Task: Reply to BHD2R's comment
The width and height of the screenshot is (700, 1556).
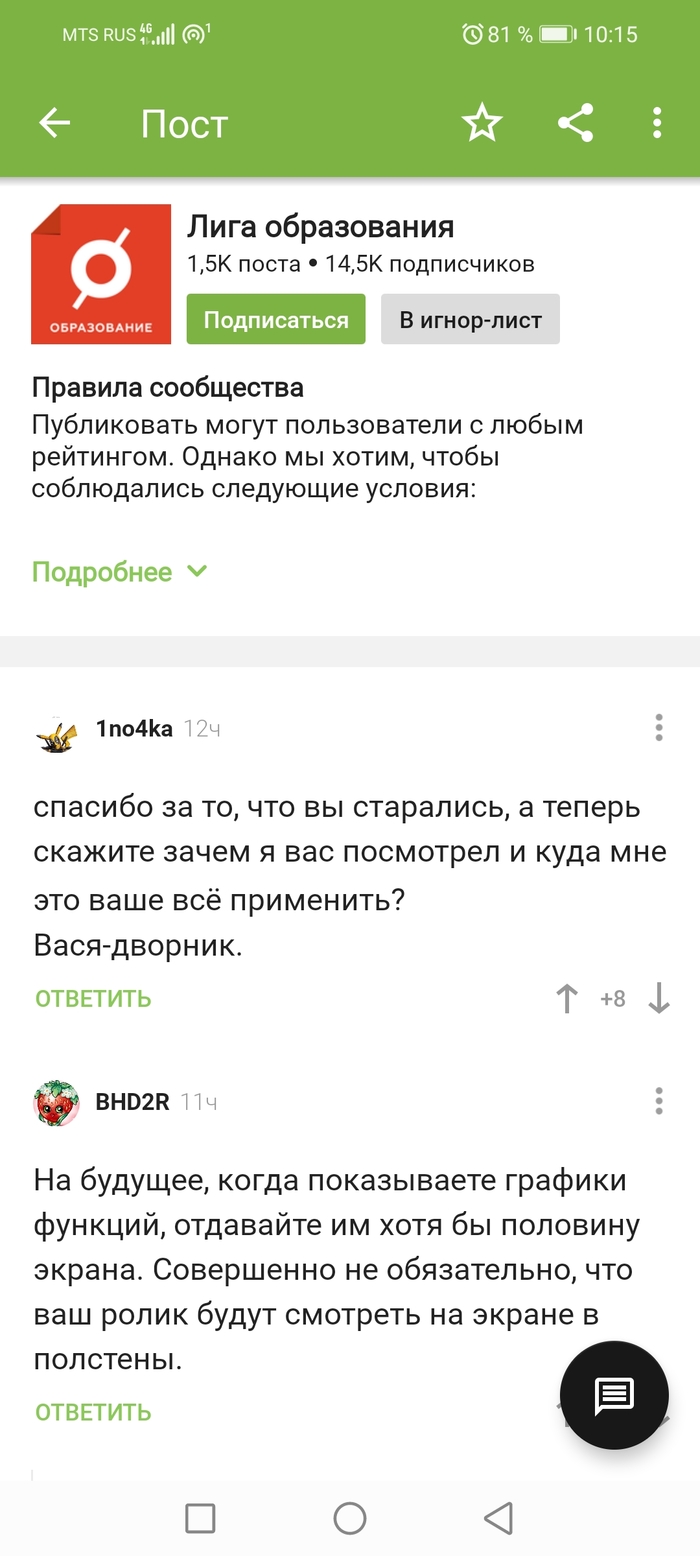Action: 93,1412
